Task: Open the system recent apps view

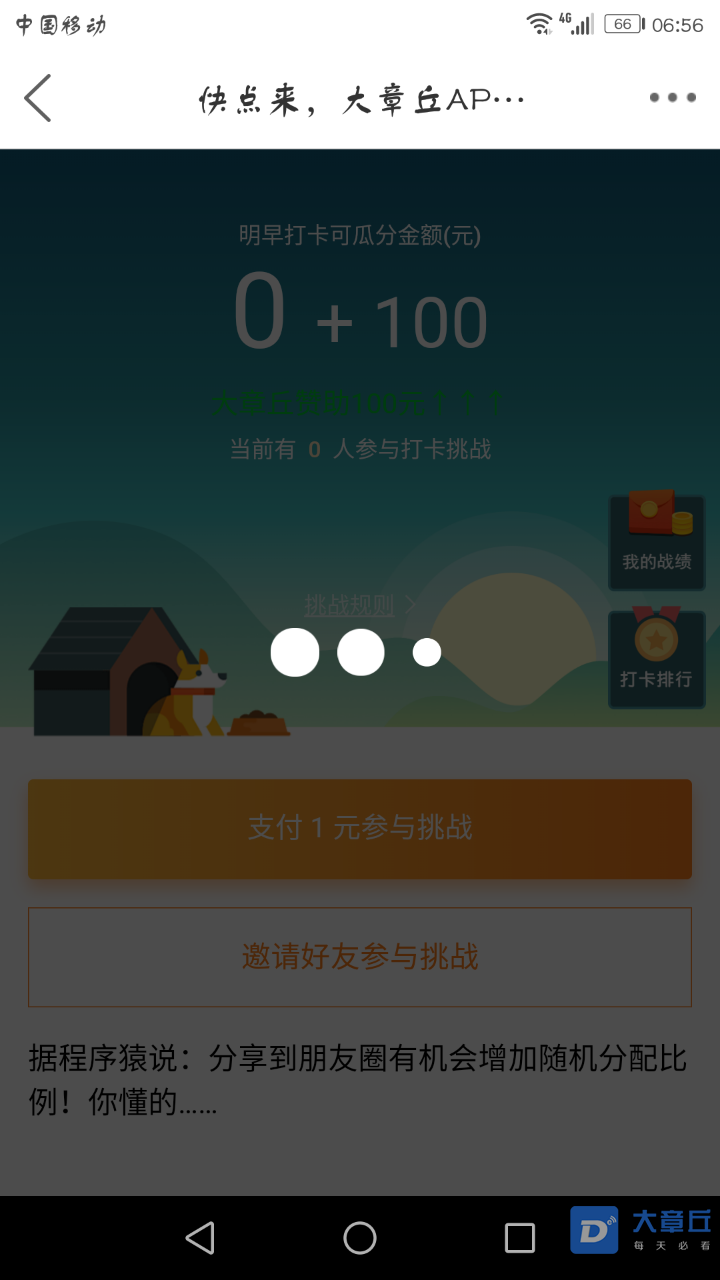Action: click(520, 1238)
